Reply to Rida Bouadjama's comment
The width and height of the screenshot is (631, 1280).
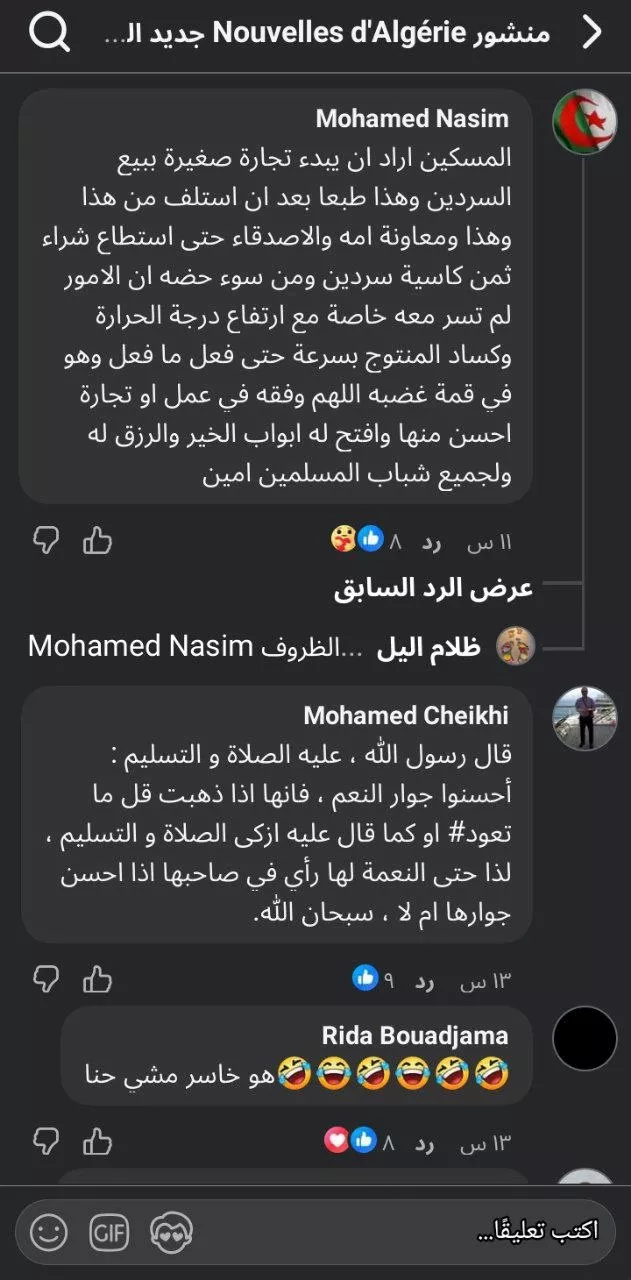[x=425, y=1142]
